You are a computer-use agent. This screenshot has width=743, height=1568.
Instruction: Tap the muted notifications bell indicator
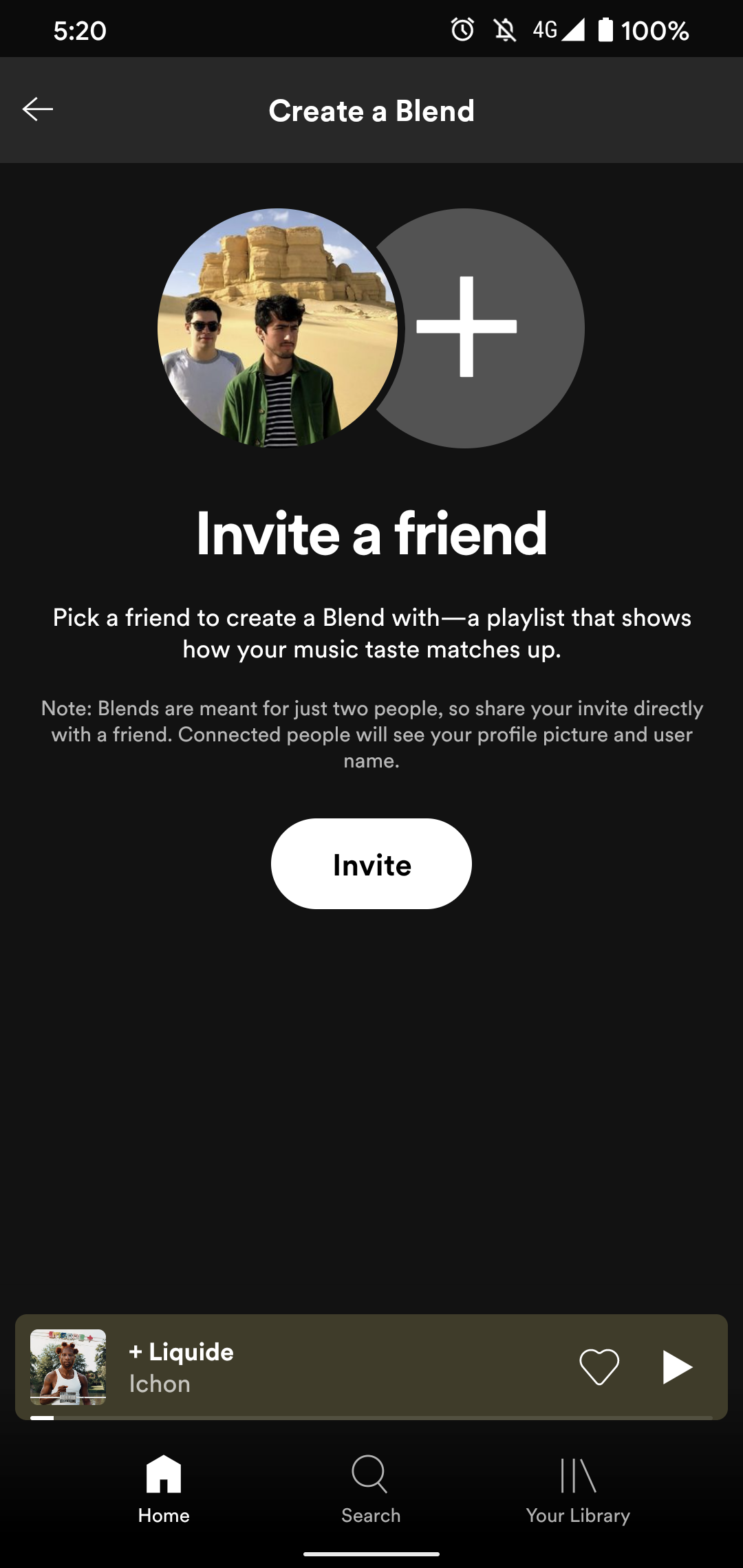tap(504, 29)
